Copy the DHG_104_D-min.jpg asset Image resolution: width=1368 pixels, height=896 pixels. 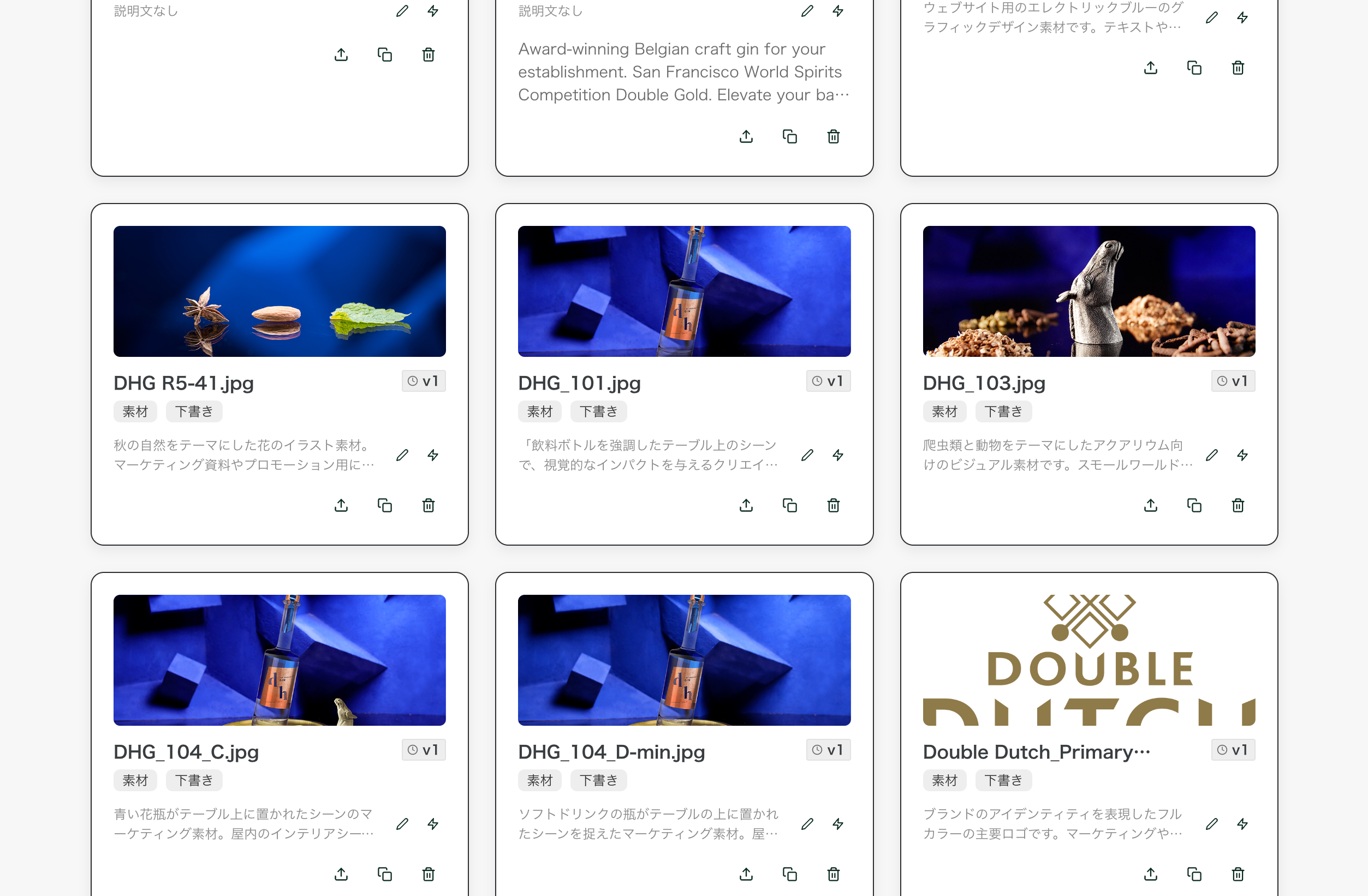[x=790, y=874]
